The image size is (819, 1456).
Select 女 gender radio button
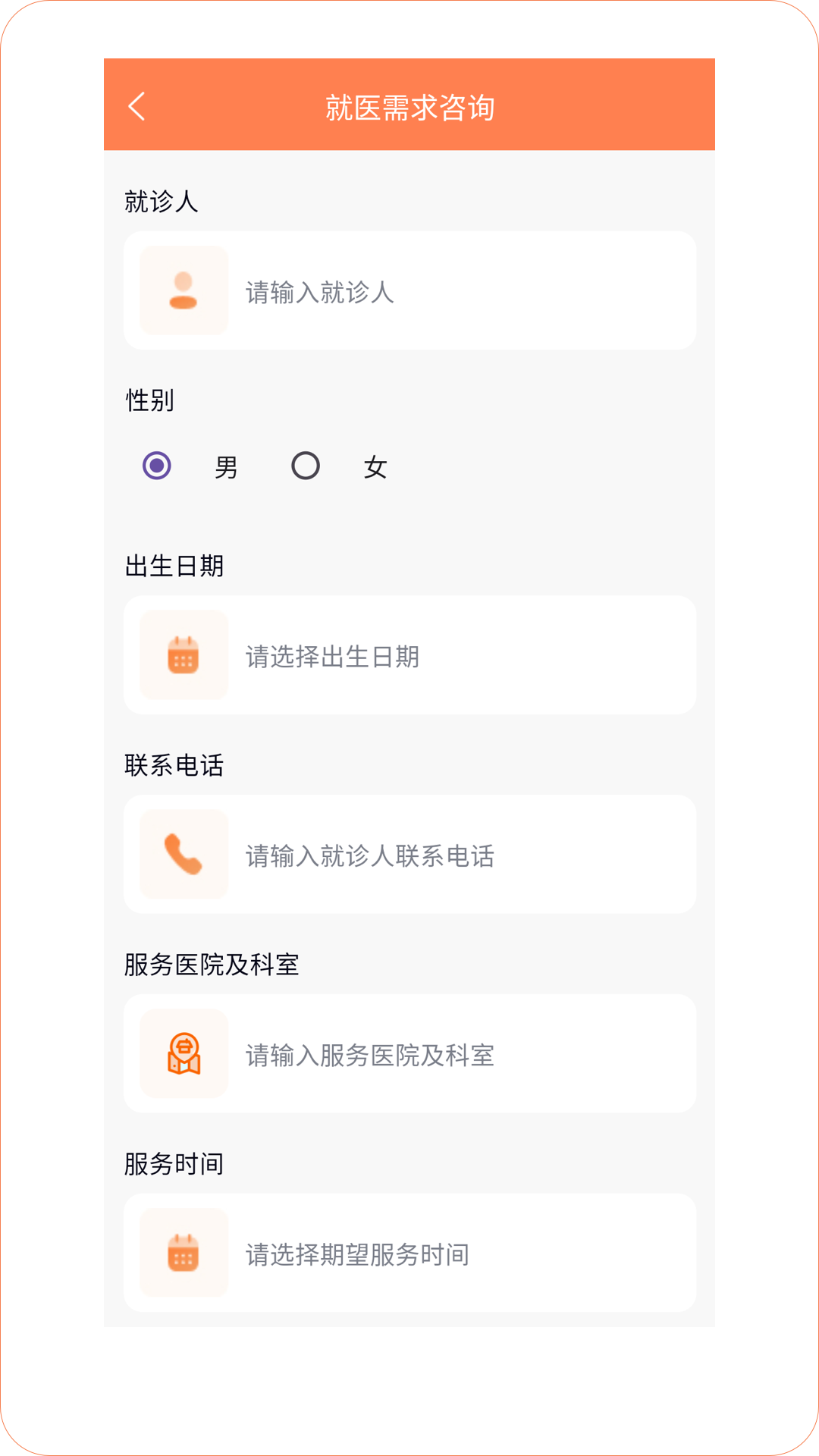(x=306, y=466)
